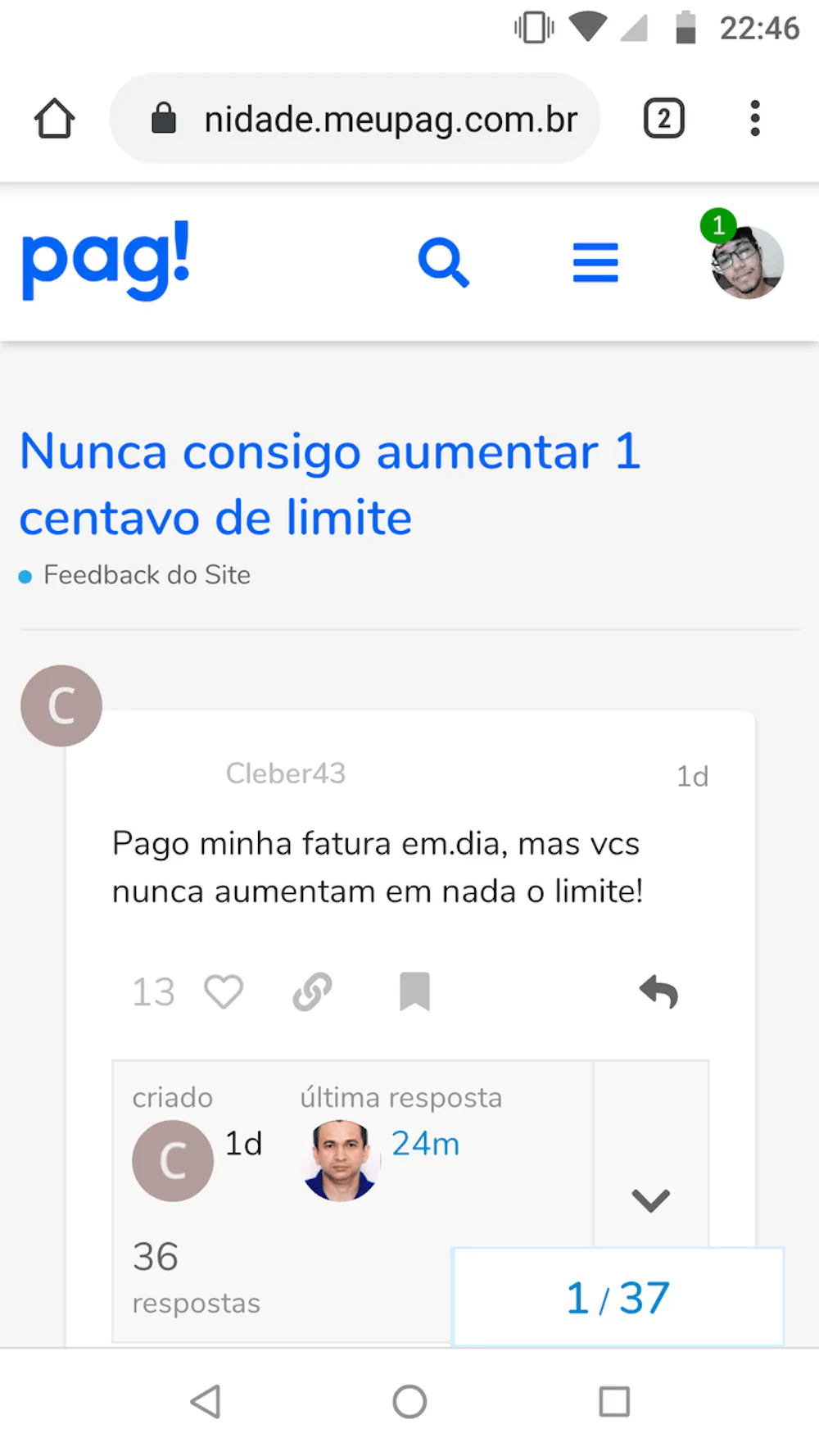
Task: Like Cleber43's post
Action: [x=223, y=991]
